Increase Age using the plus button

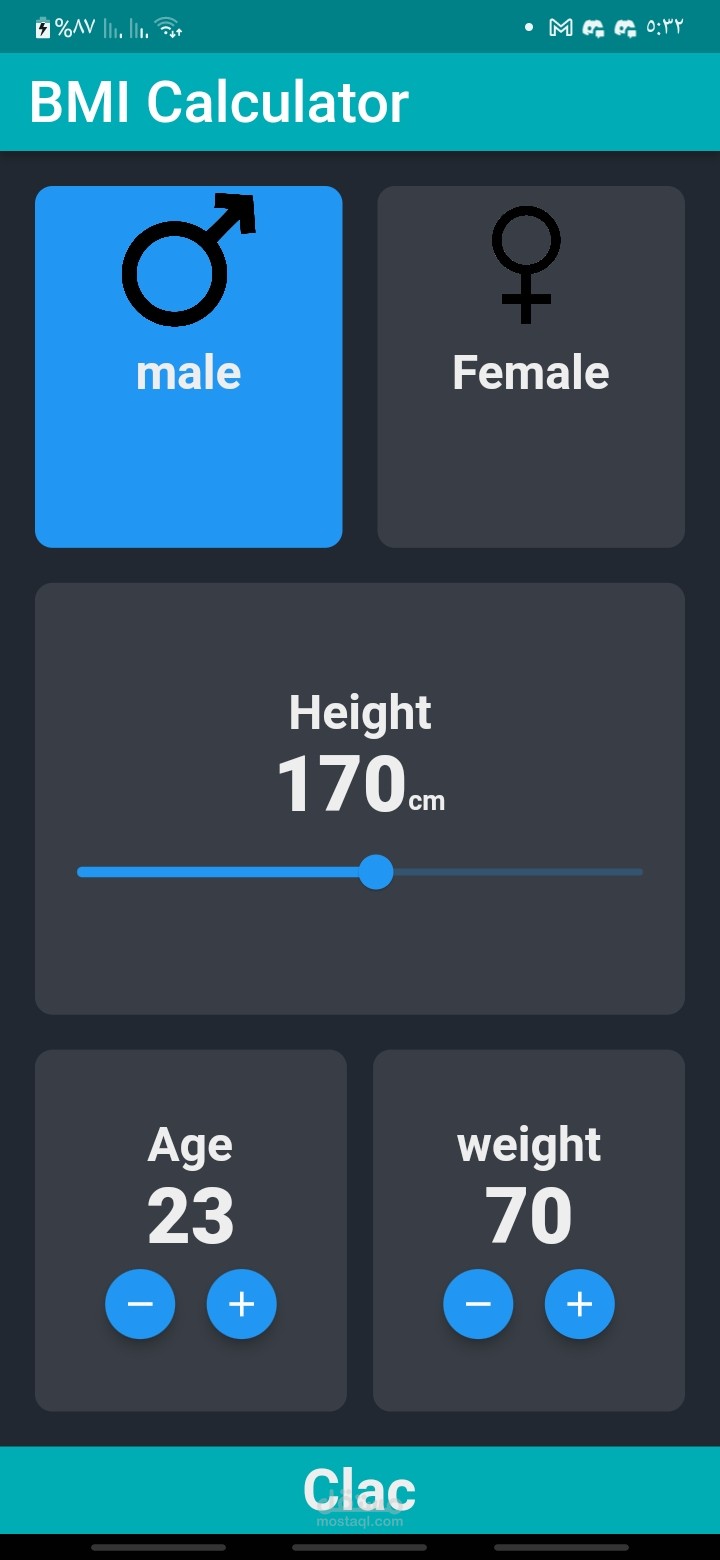241,1303
